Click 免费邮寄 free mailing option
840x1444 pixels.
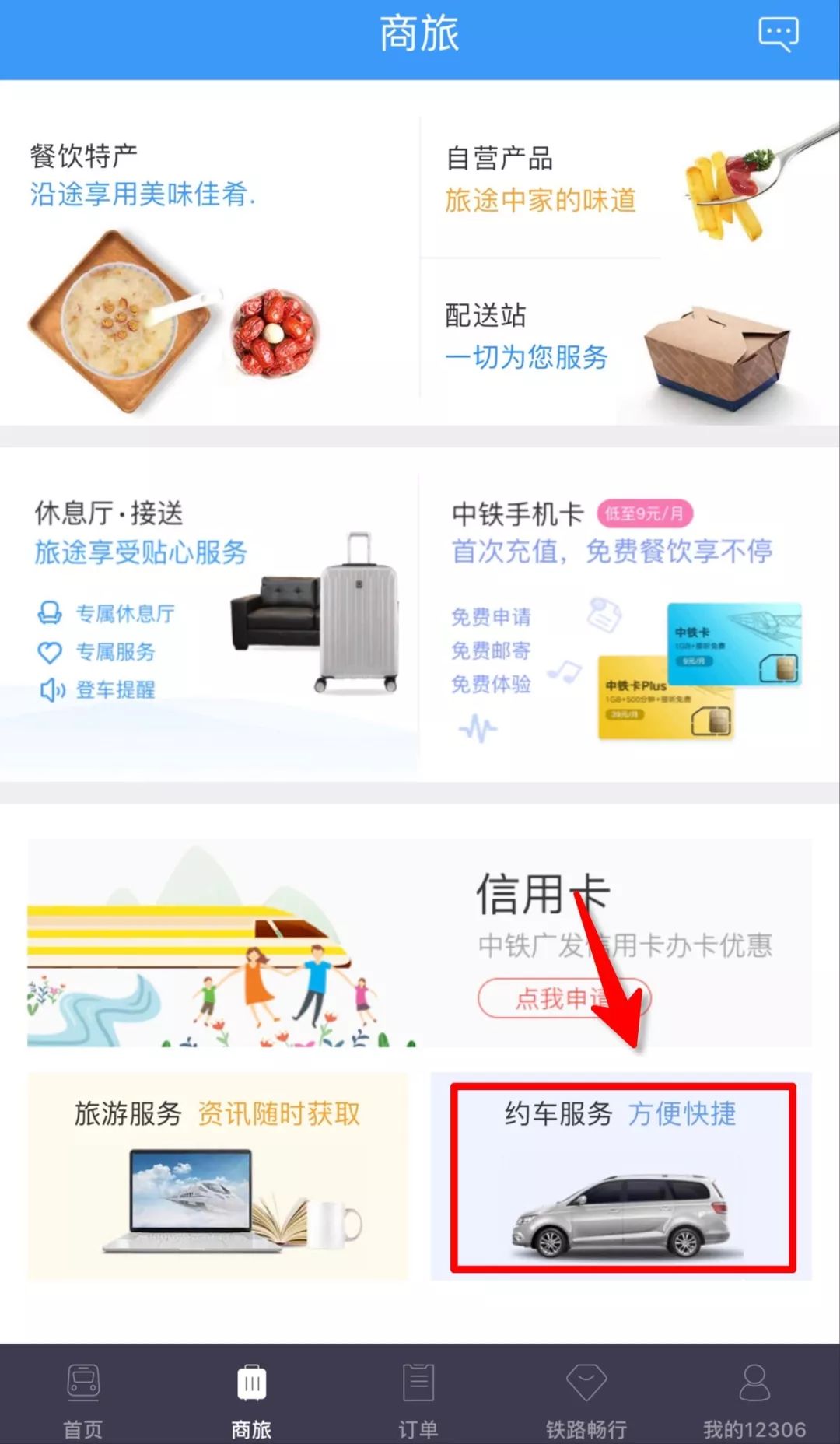[491, 652]
